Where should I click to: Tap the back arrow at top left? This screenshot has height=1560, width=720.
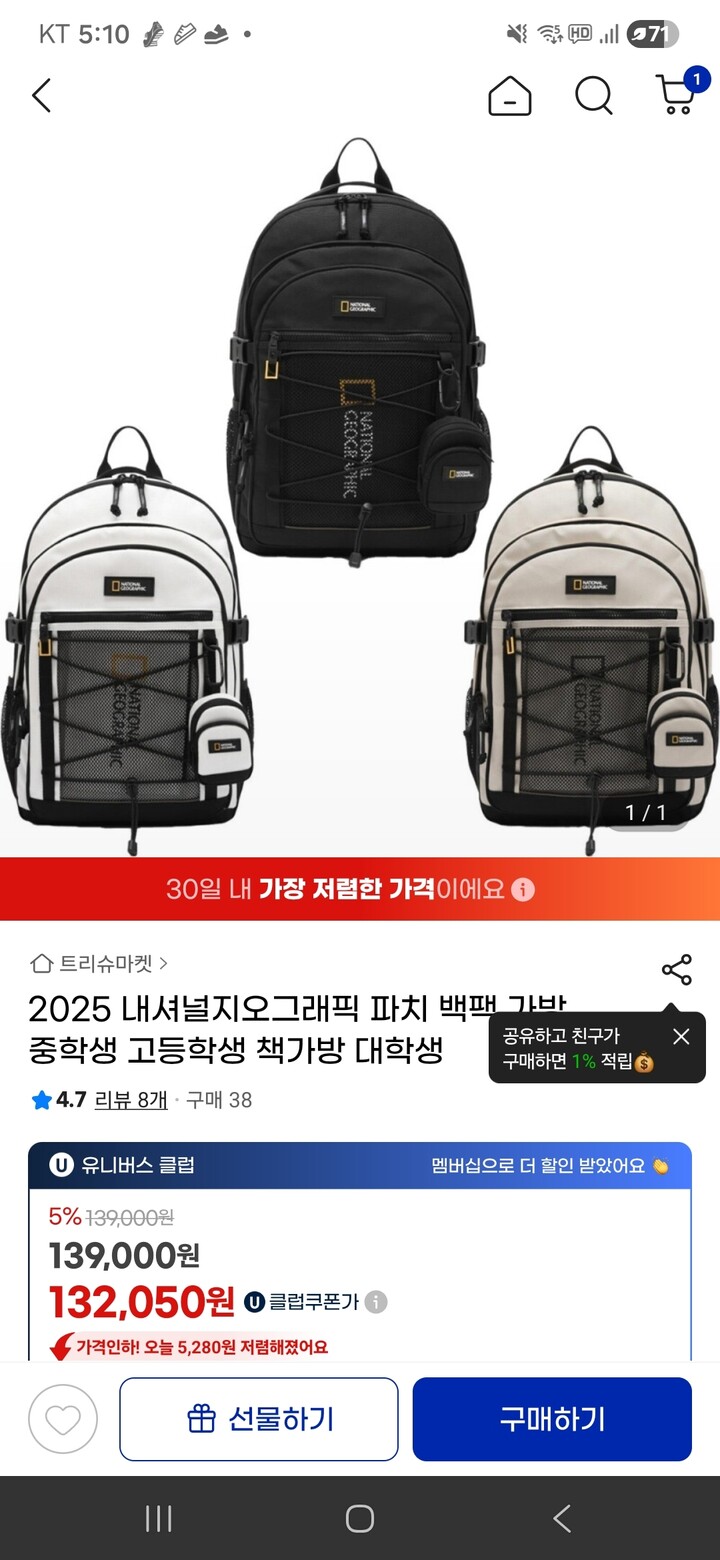coord(40,97)
